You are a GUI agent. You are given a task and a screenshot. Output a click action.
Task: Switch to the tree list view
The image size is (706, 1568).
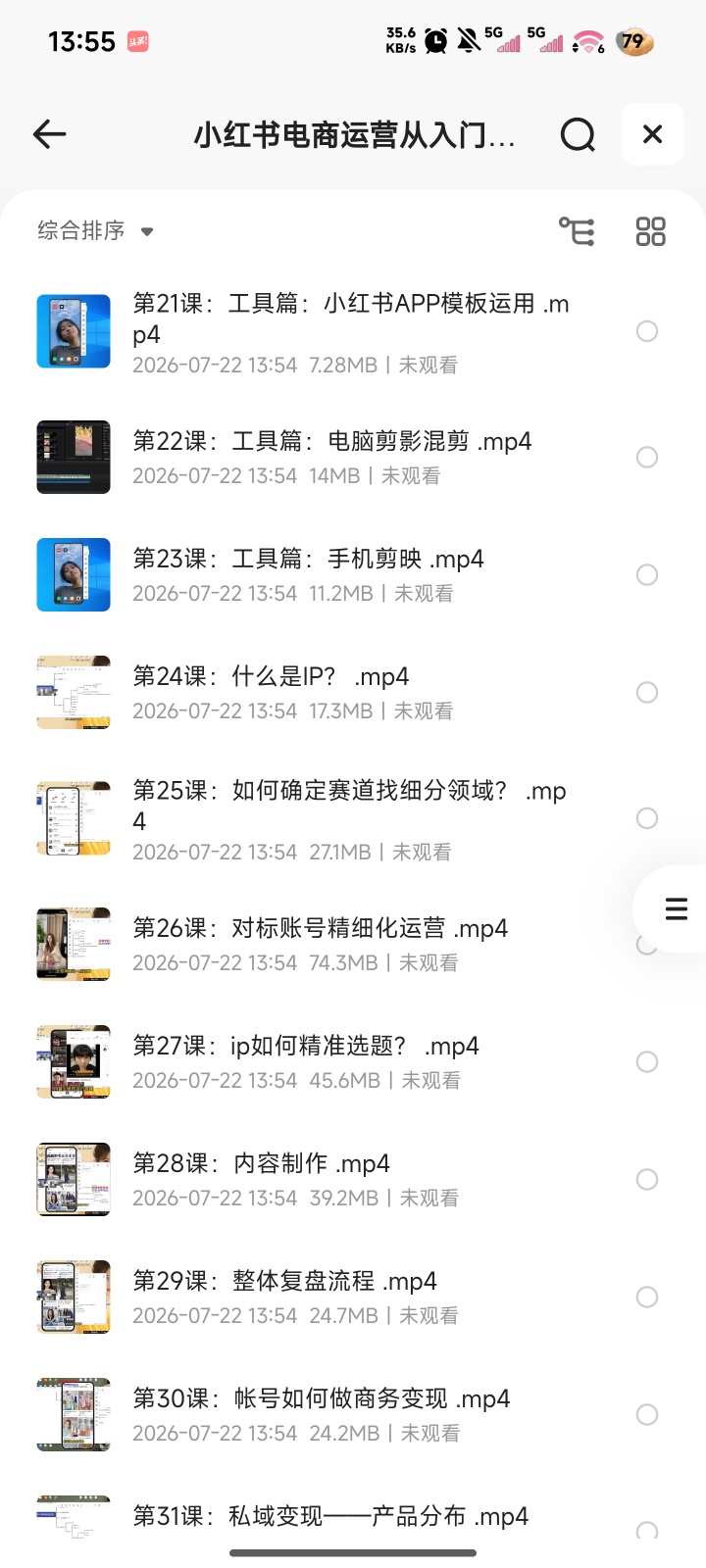point(577,231)
